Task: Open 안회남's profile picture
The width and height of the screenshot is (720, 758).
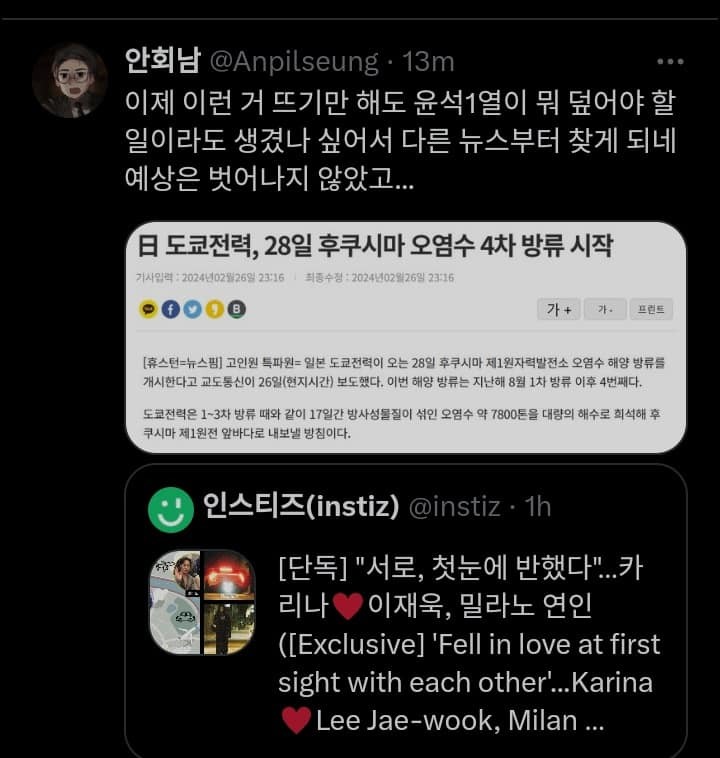Action: click(69, 81)
